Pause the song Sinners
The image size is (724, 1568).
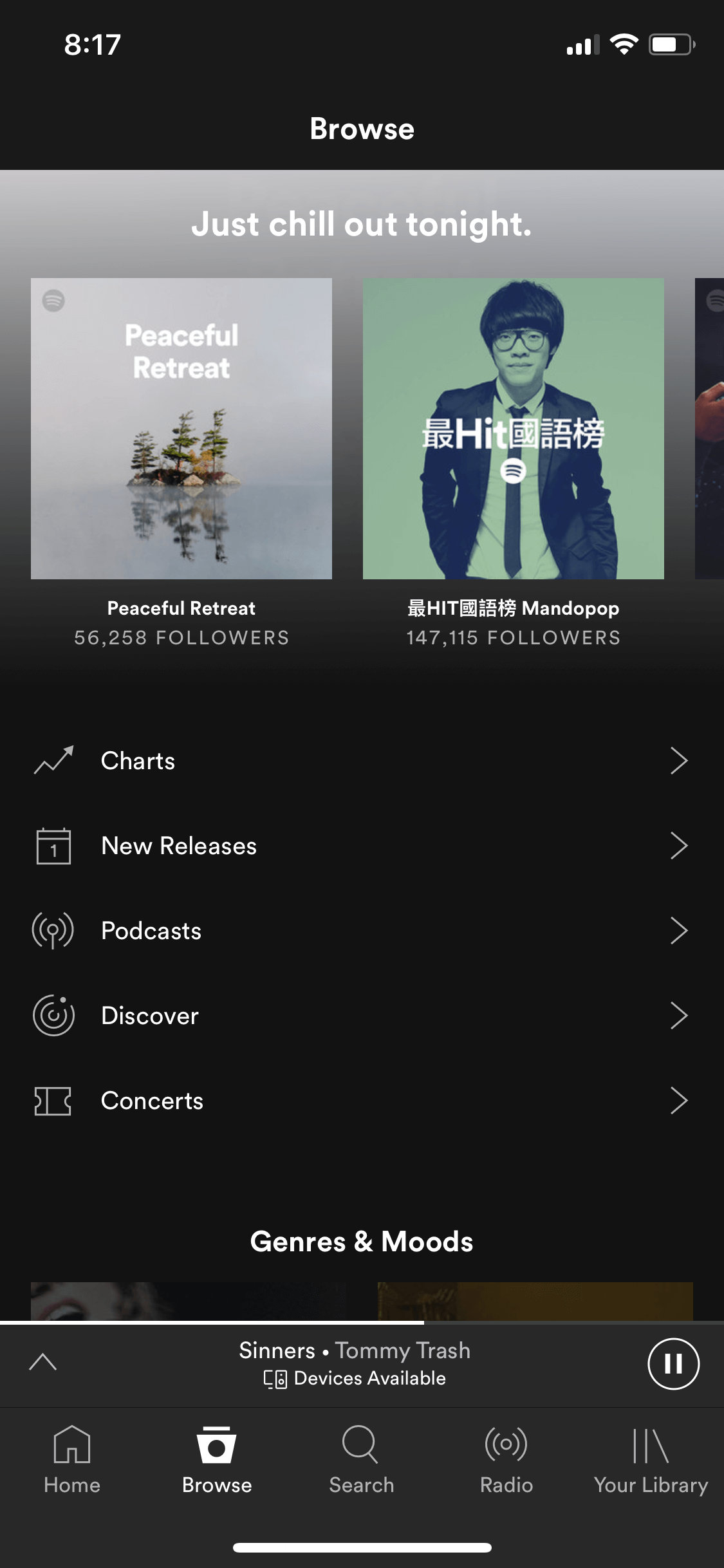click(673, 1363)
